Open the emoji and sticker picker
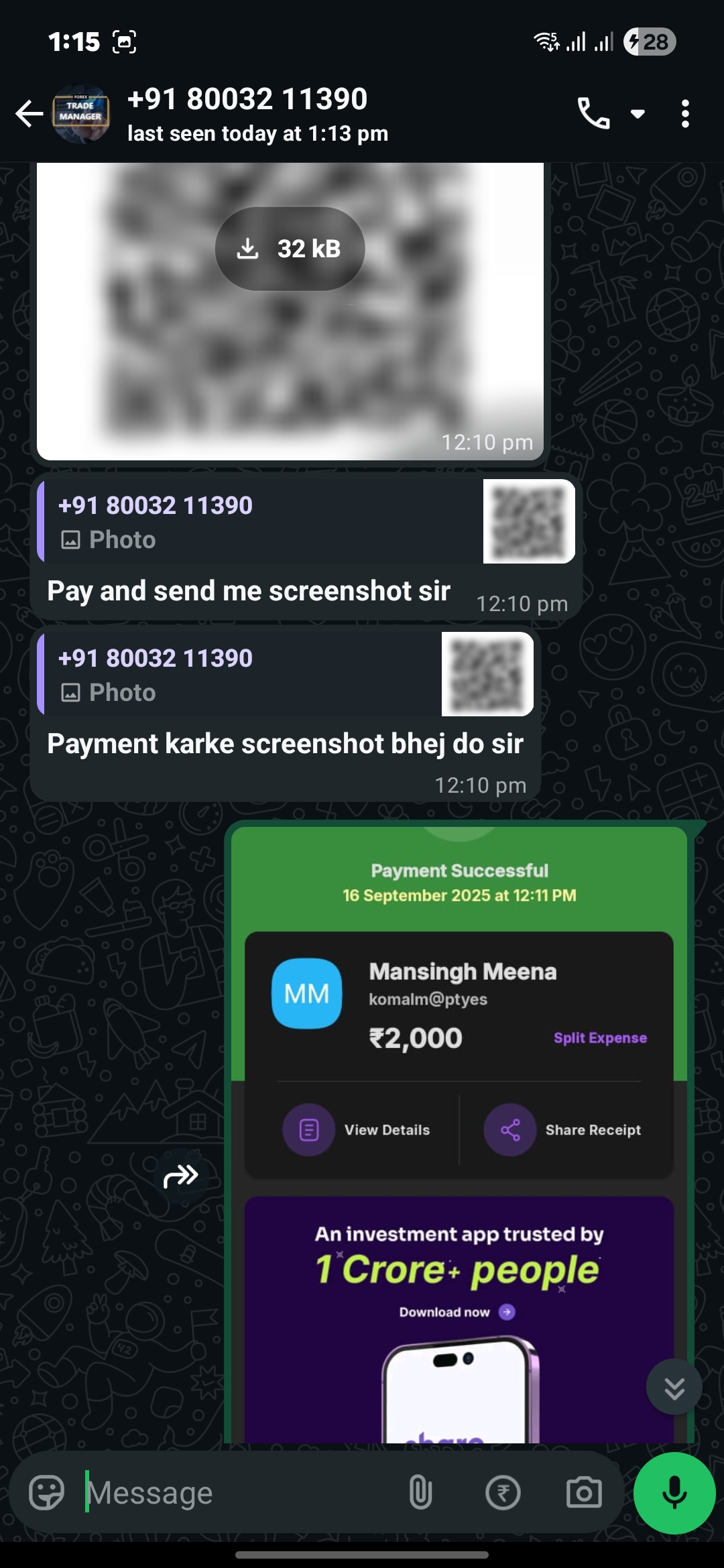 pyautogui.click(x=46, y=1492)
